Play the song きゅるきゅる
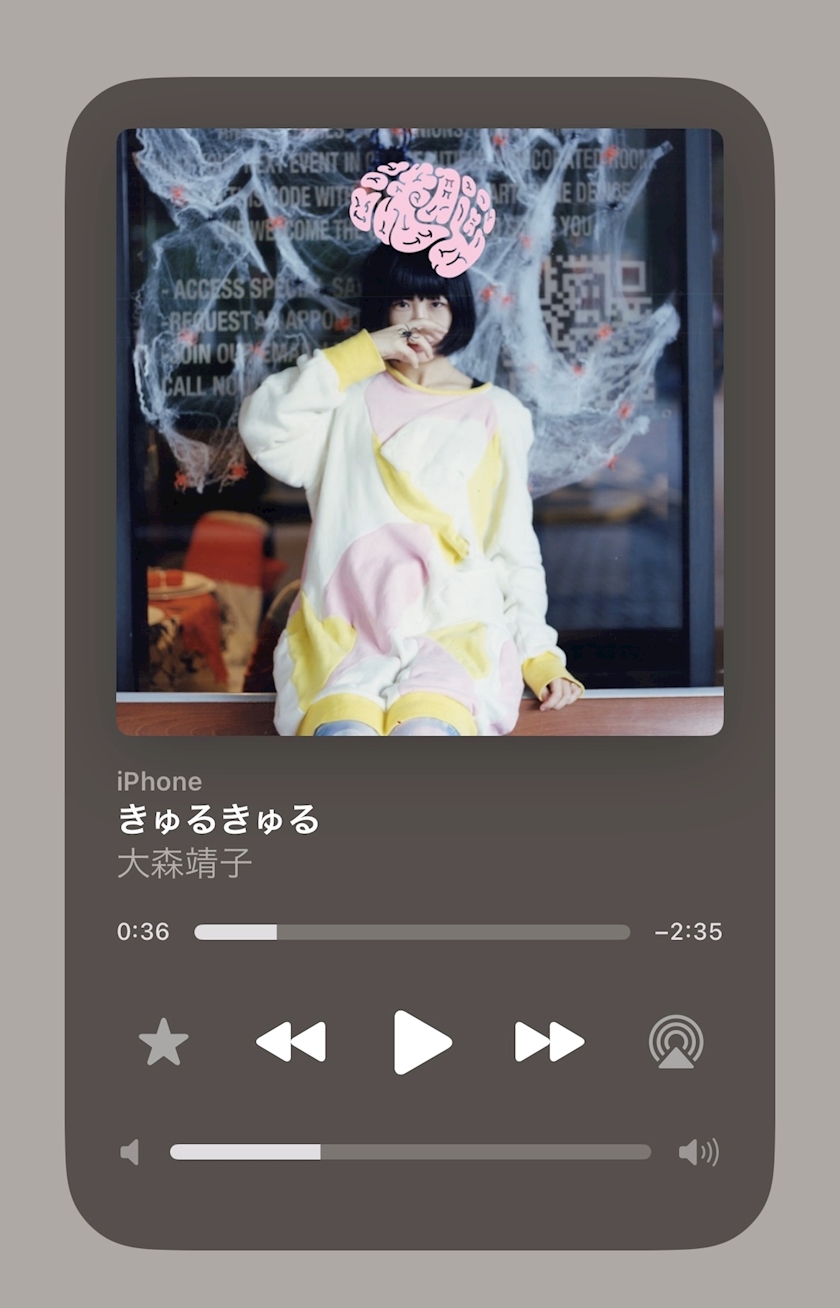The height and width of the screenshot is (1308, 840). (422, 1042)
